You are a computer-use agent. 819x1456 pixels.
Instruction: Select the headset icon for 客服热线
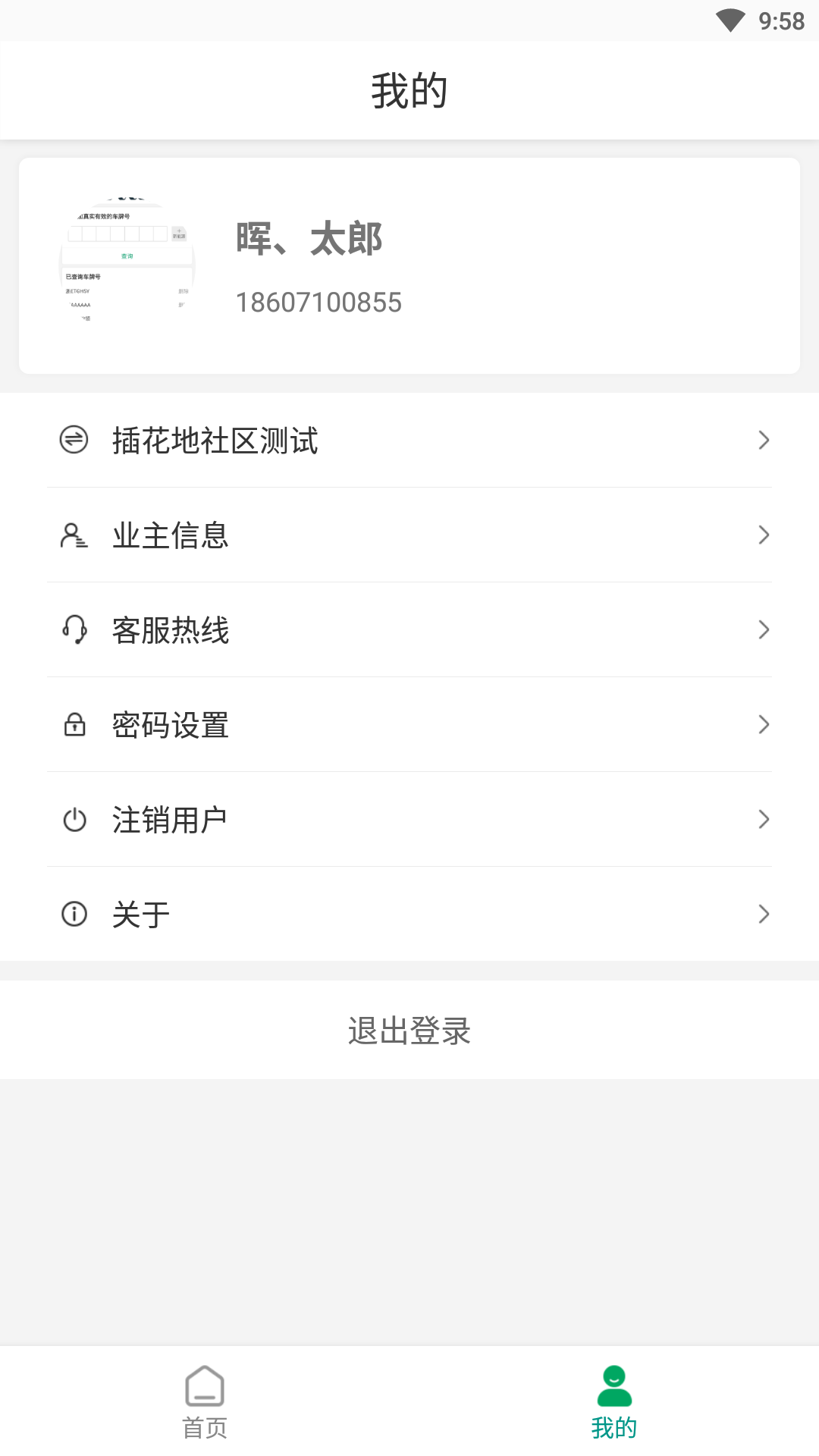tap(74, 629)
